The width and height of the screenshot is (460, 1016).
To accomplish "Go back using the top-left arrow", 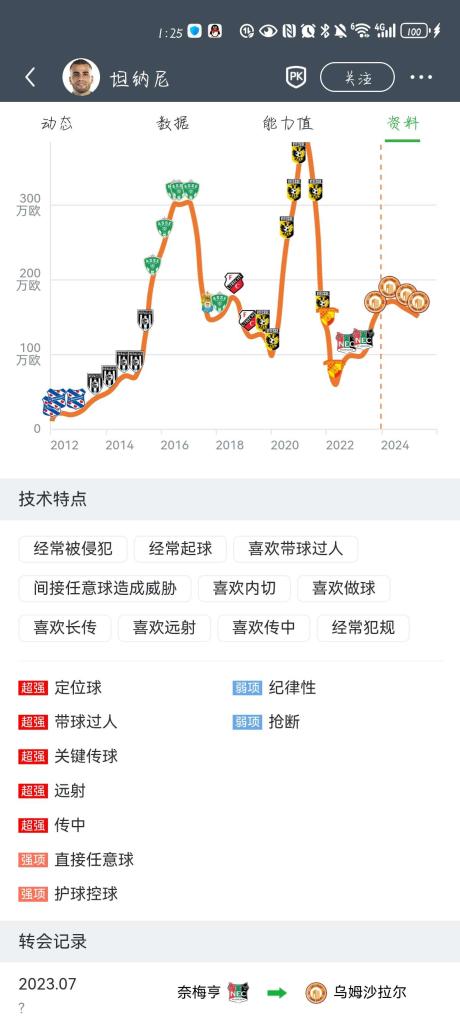I will [x=30, y=78].
